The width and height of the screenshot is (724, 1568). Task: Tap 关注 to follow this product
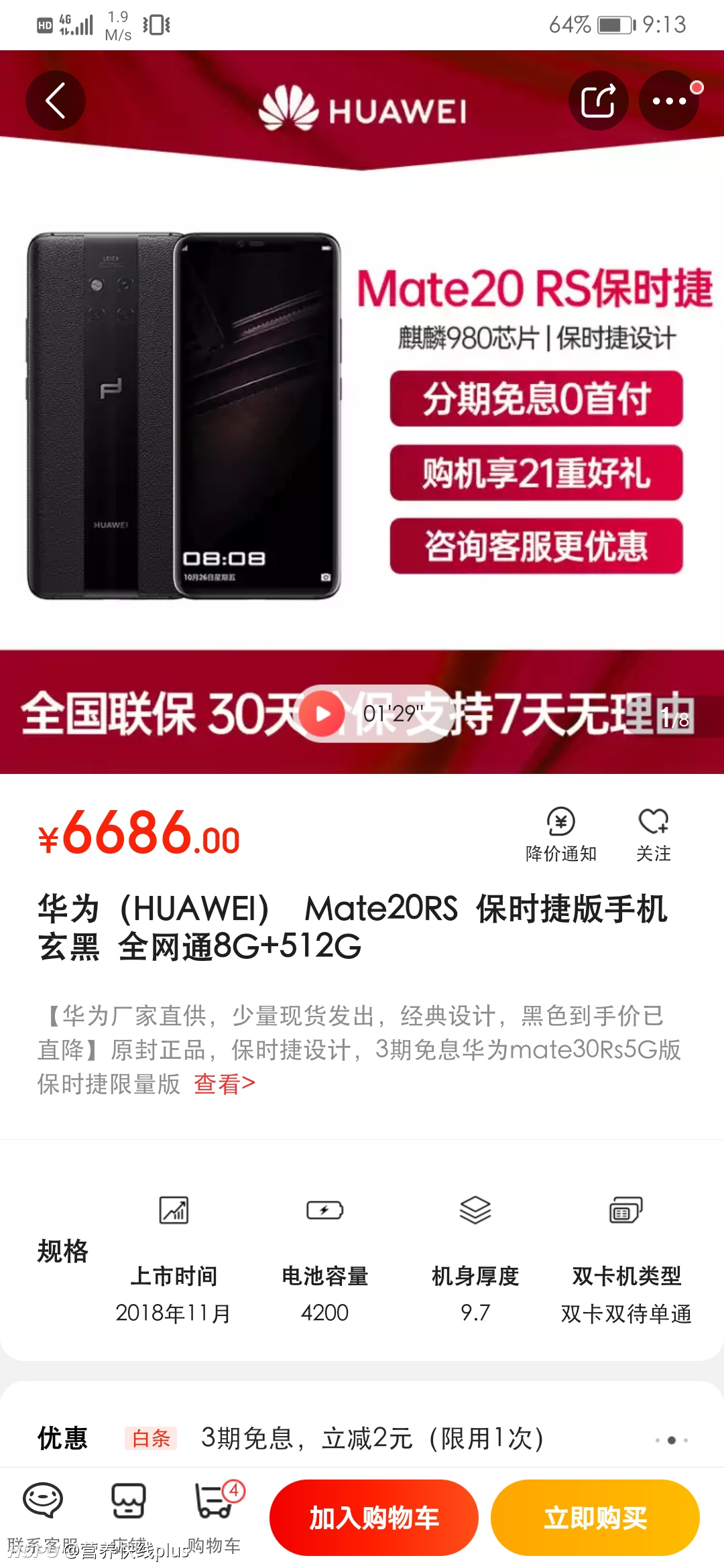coord(654,834)
